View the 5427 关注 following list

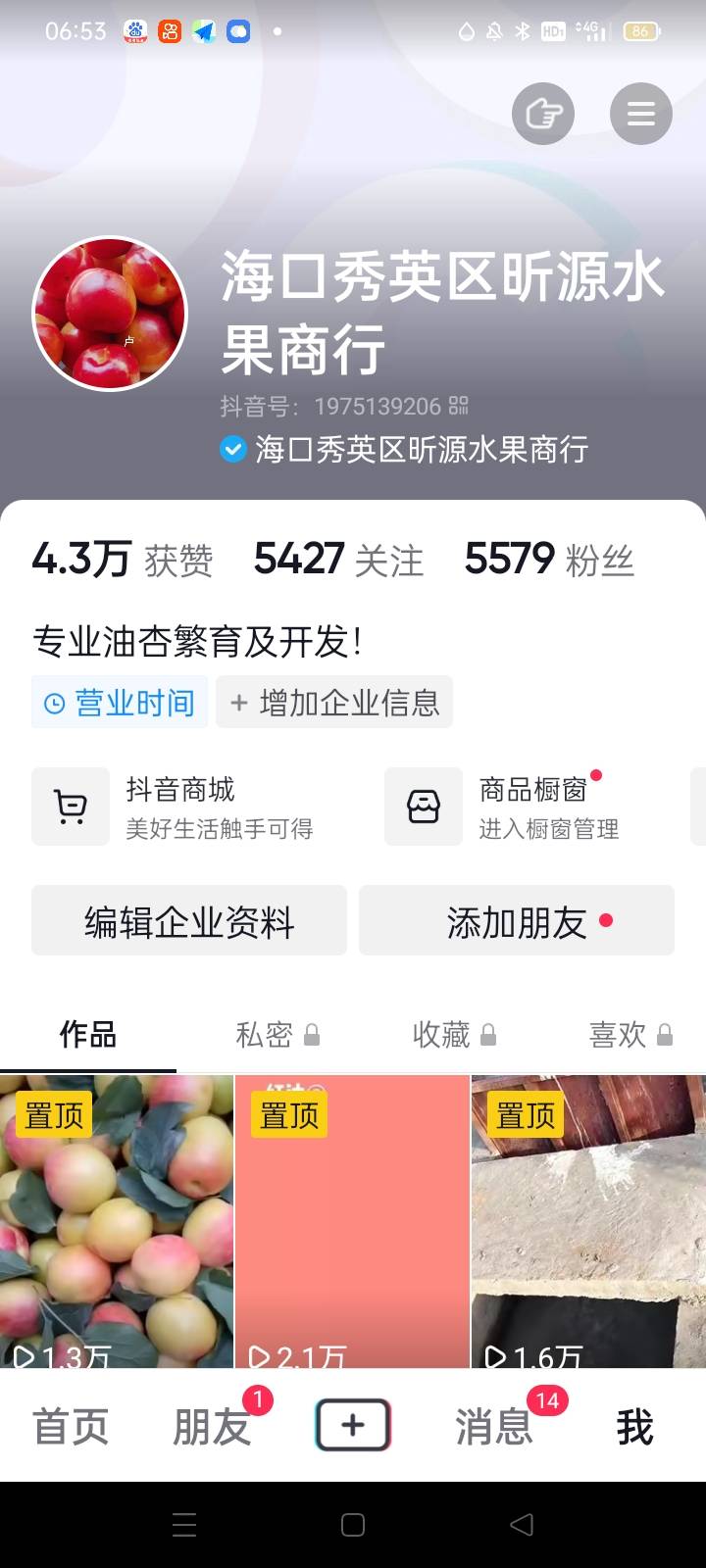(338, 560)
